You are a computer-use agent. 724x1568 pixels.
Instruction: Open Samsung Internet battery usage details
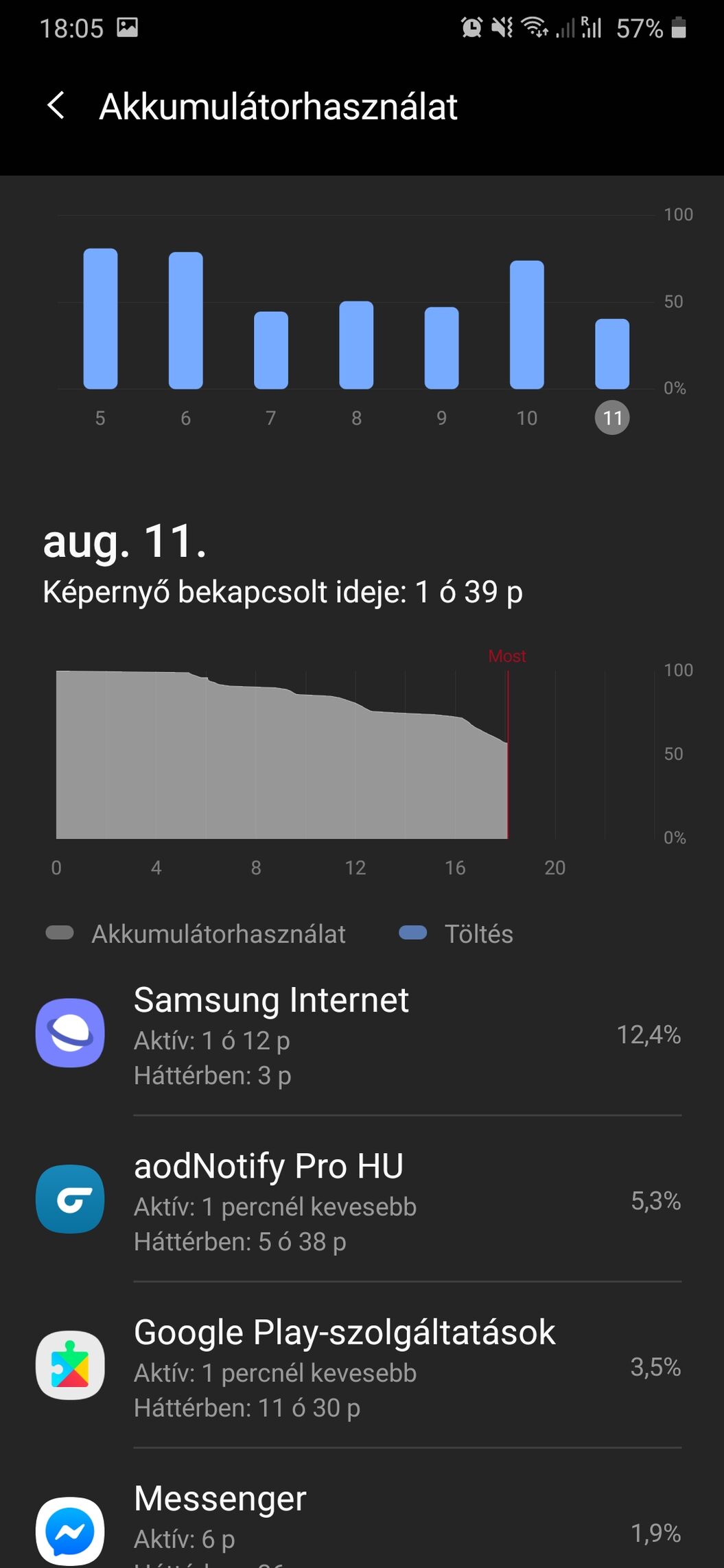pos(358,1035)
